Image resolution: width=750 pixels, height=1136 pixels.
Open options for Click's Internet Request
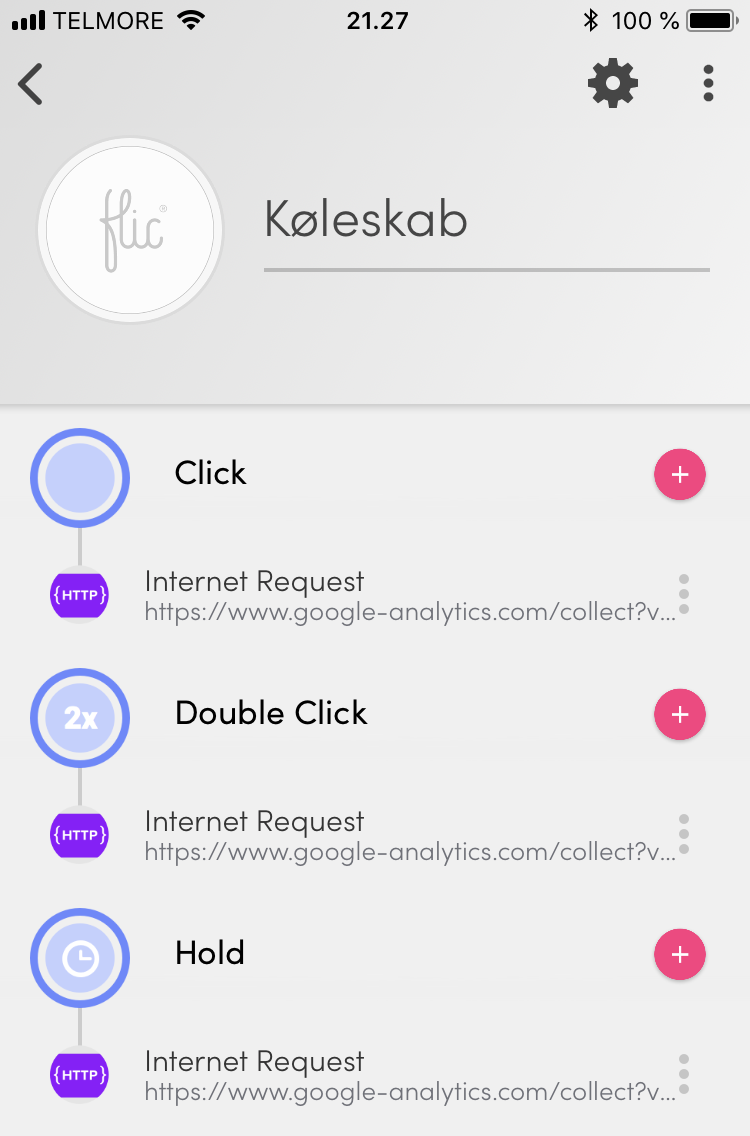coord(684,594)
